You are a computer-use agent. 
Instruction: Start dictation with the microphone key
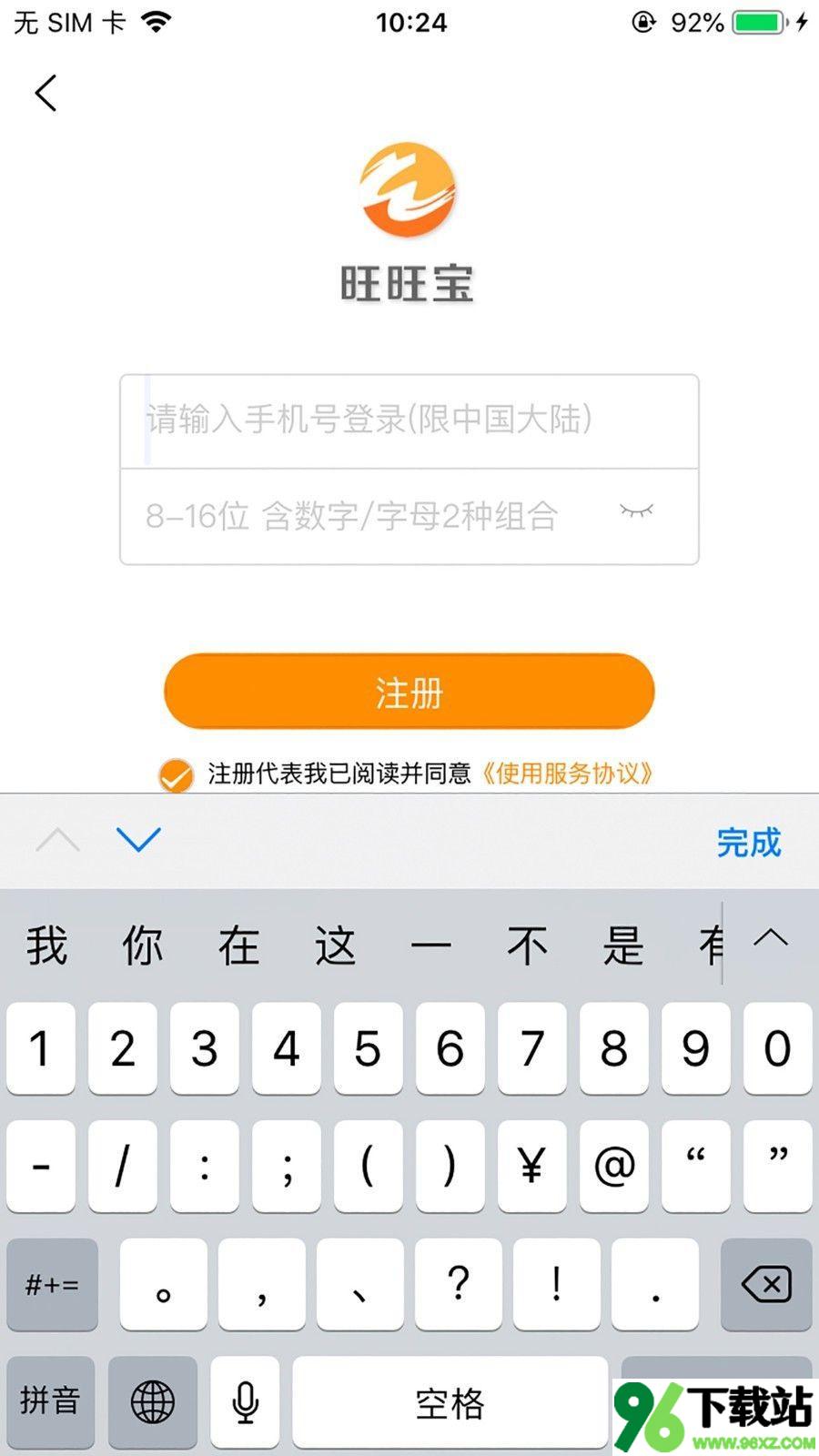point(245,1401)
